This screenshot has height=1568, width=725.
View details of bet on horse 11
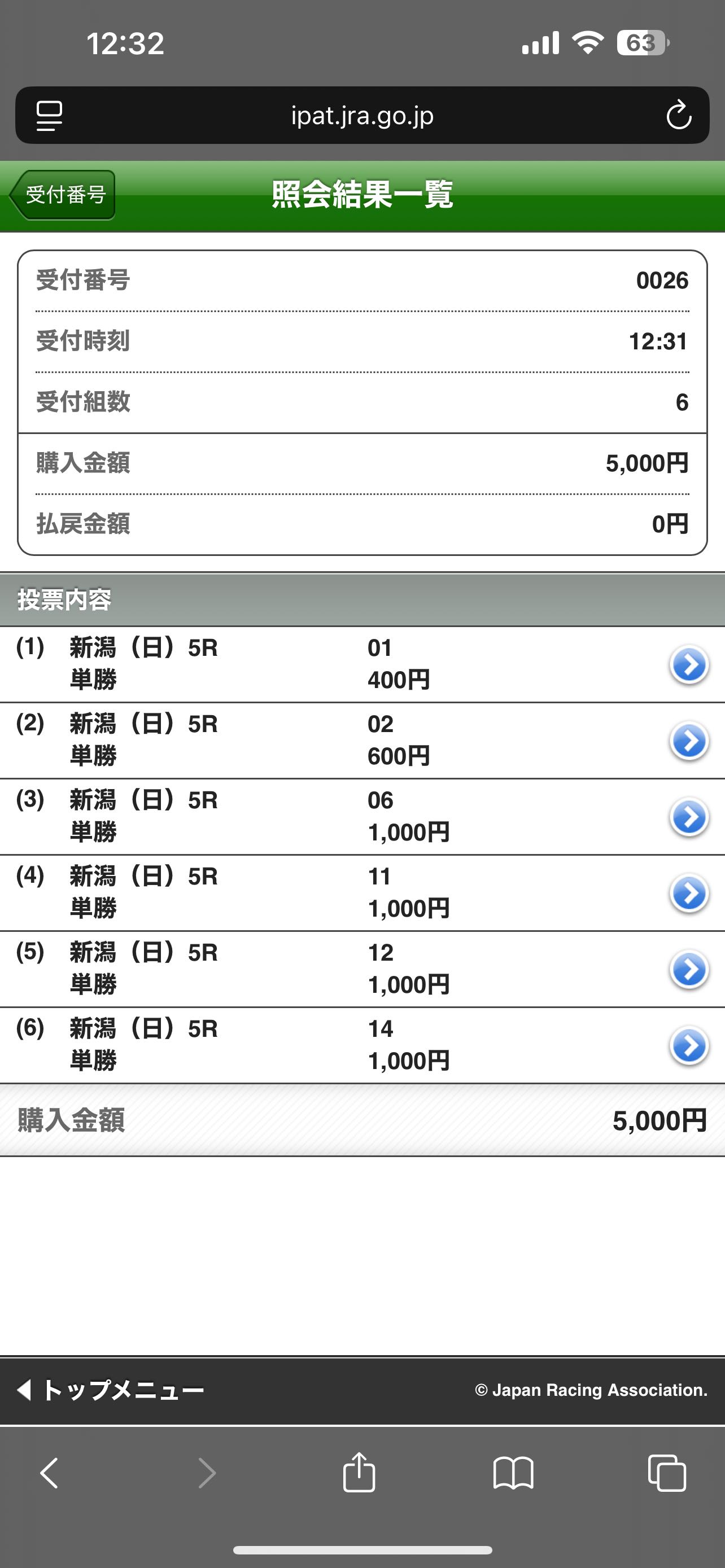688,894
